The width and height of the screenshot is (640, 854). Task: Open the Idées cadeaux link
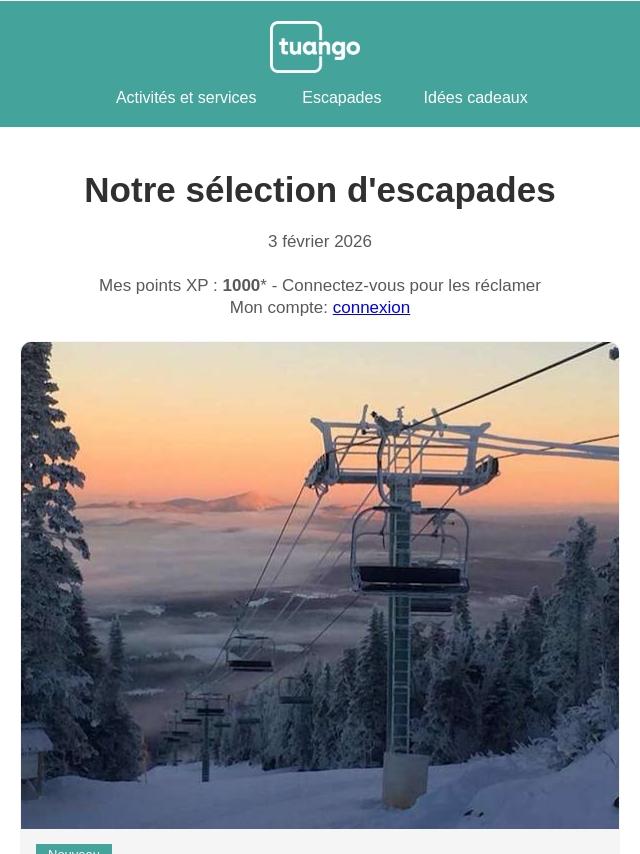(x=475, y=98)
